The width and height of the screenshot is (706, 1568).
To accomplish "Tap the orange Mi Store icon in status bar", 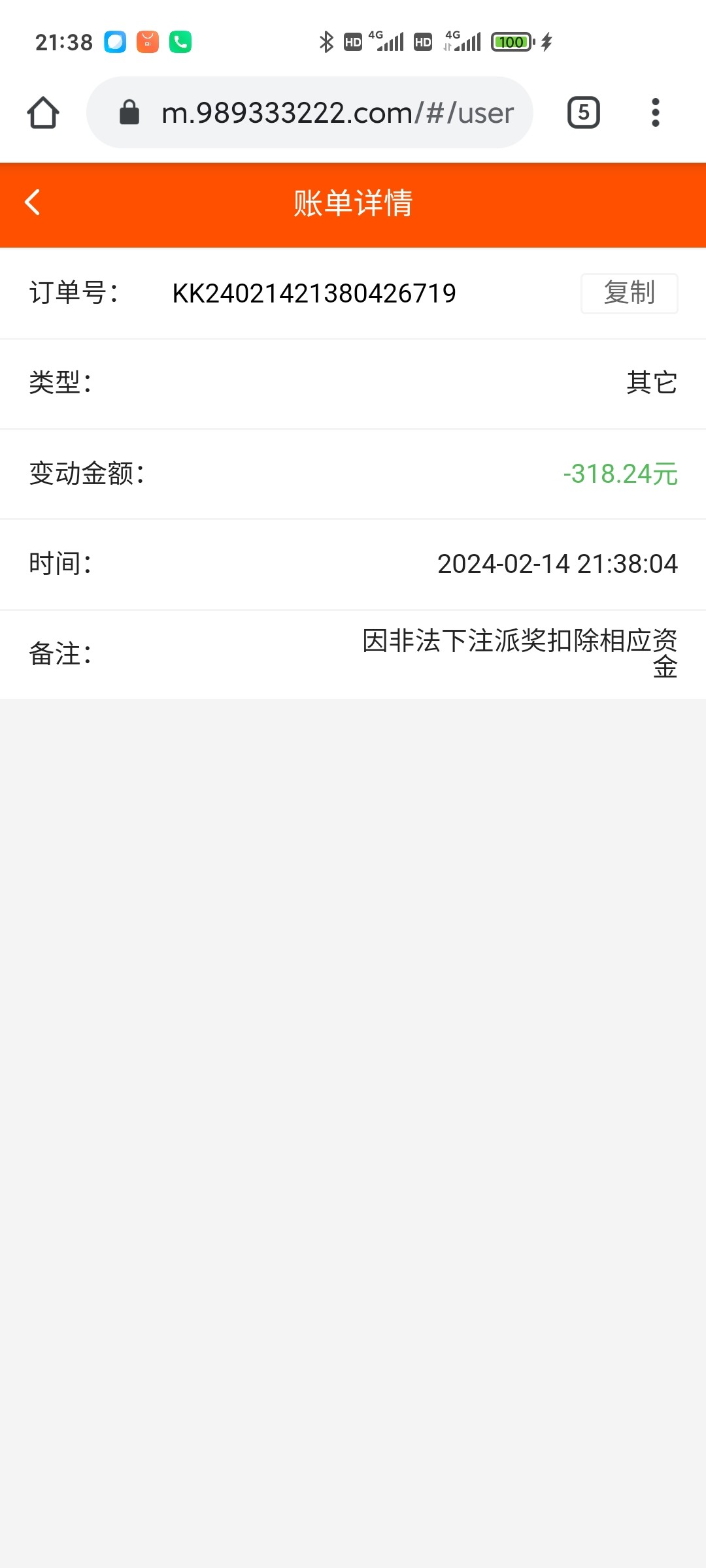I will (x=147, y=42).
